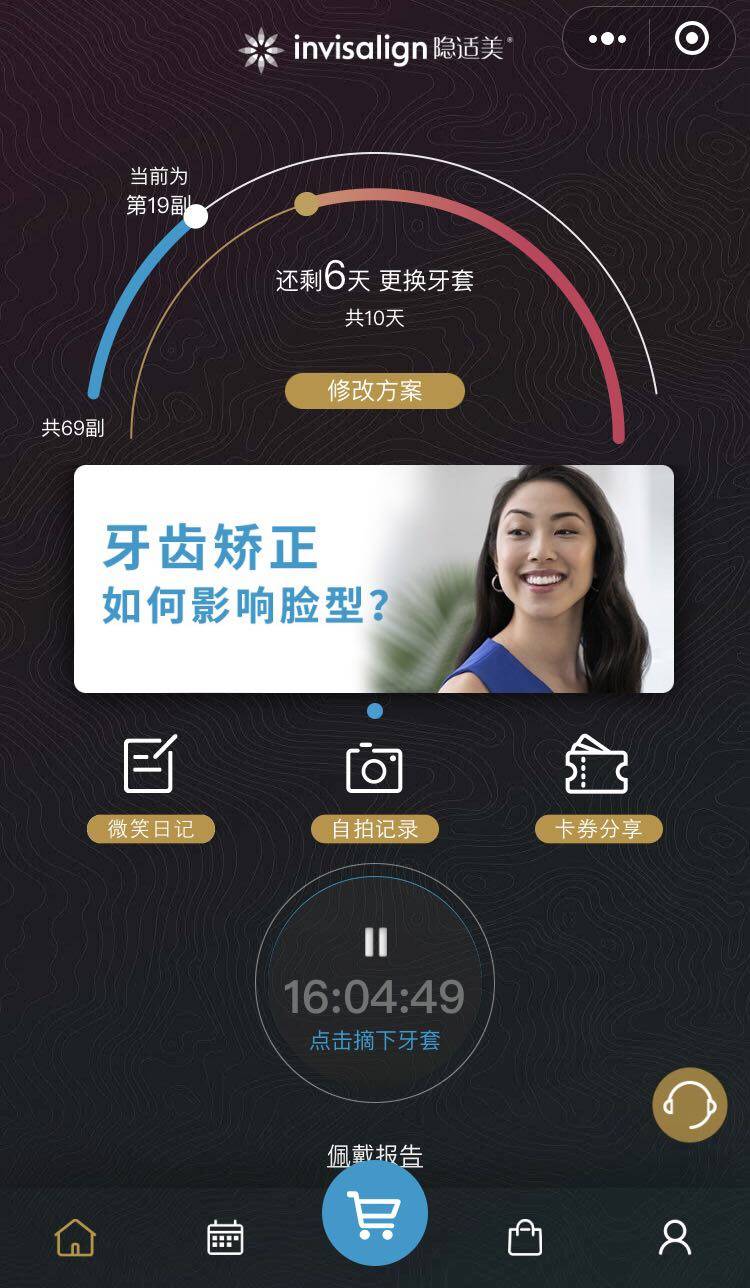Switch to the home tab

tap(76, 1238)
